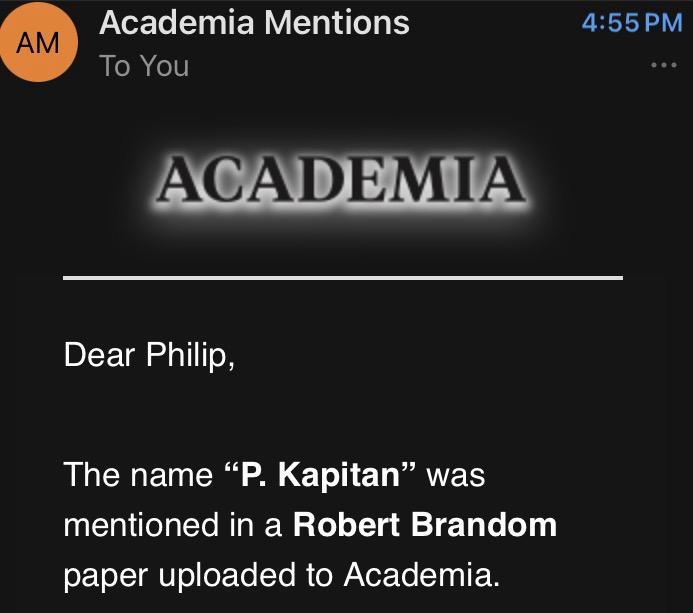Open the Robert Brandom link
The height and width of the screenshot is (613, 693).
point(424,525)
